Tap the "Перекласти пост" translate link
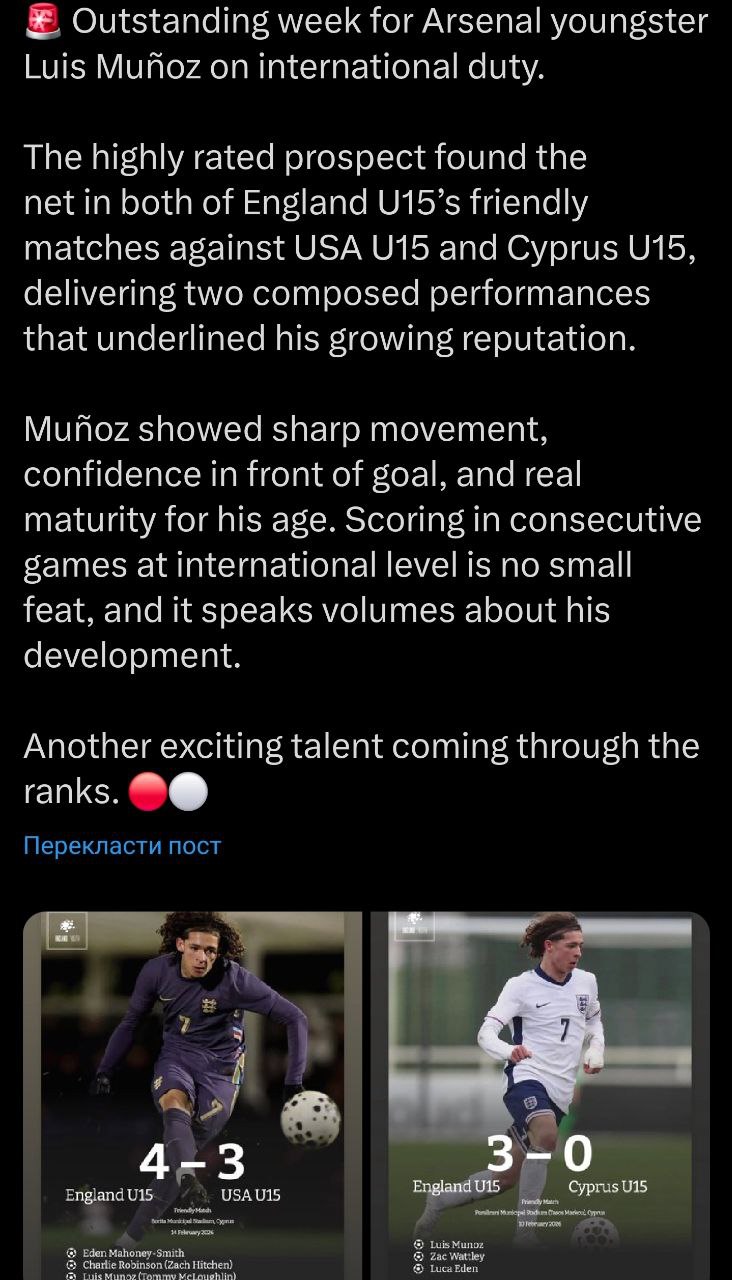This screenshot has height=1280, width=732. (122, 846)
